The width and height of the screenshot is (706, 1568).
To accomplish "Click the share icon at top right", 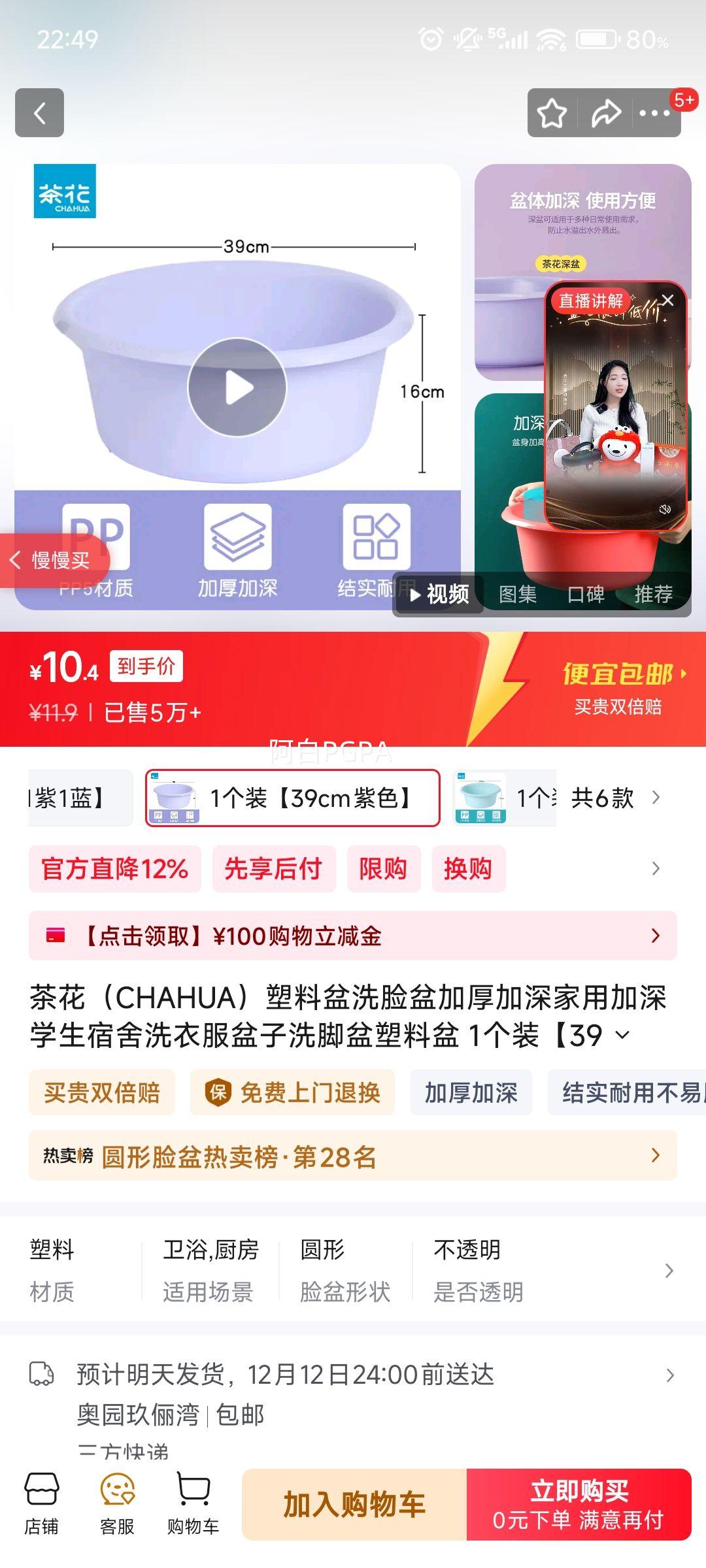I will [607, 112].
